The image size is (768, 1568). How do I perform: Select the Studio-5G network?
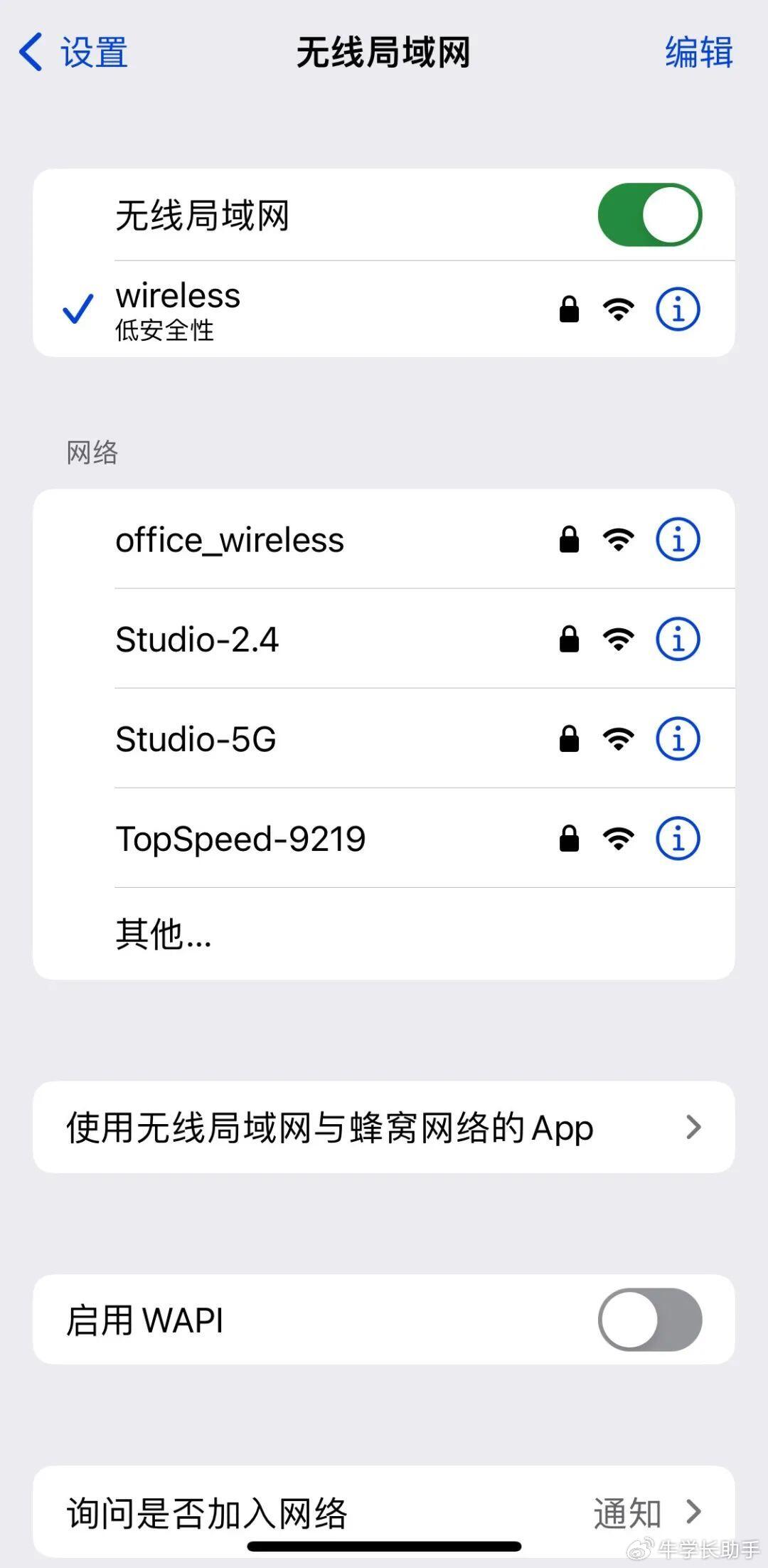point(384,738)
